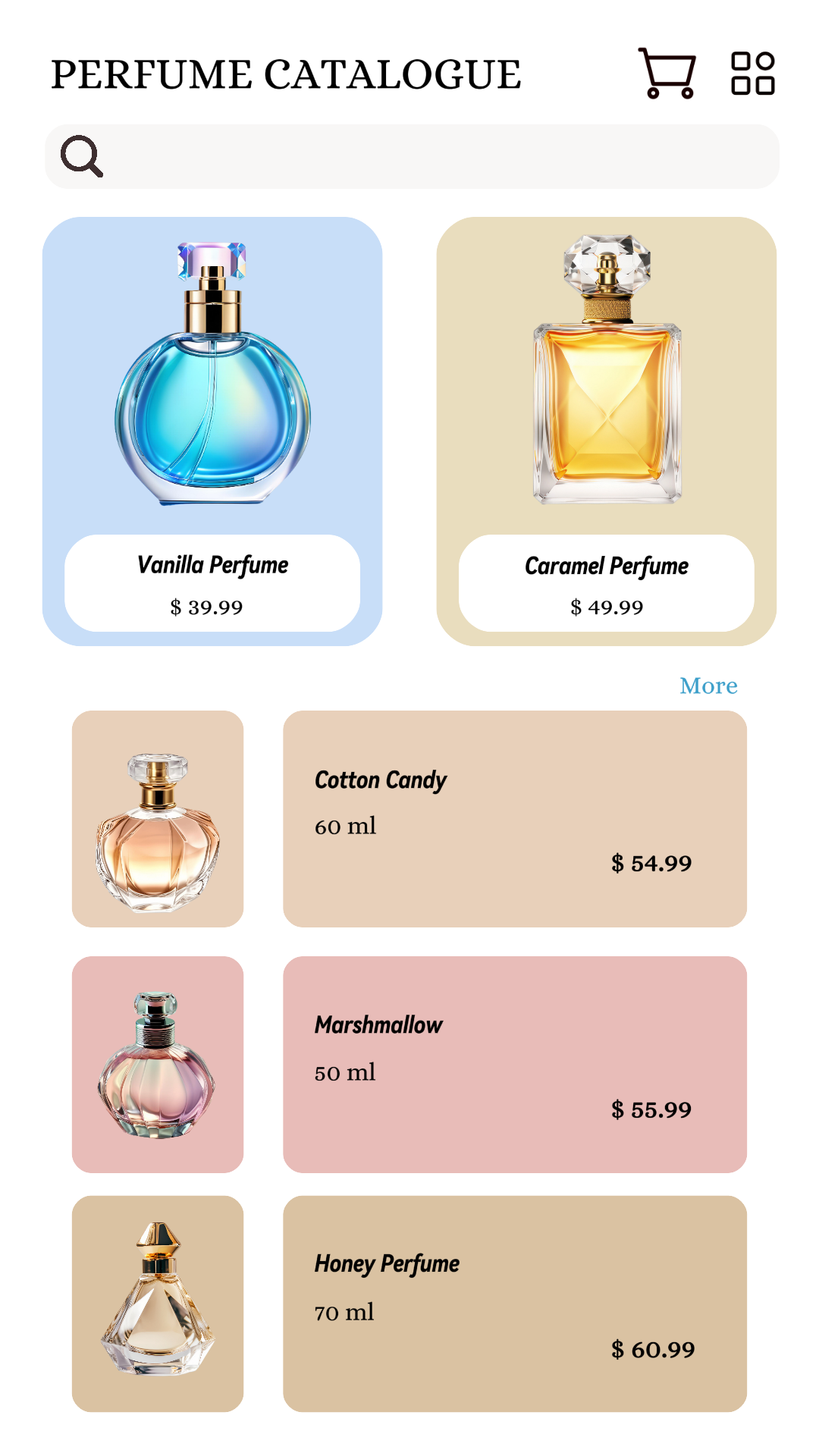Tap the Cotton Candy bottle image tile
Viewport: 819px width, 1456px height.
(x=158, y=819)
